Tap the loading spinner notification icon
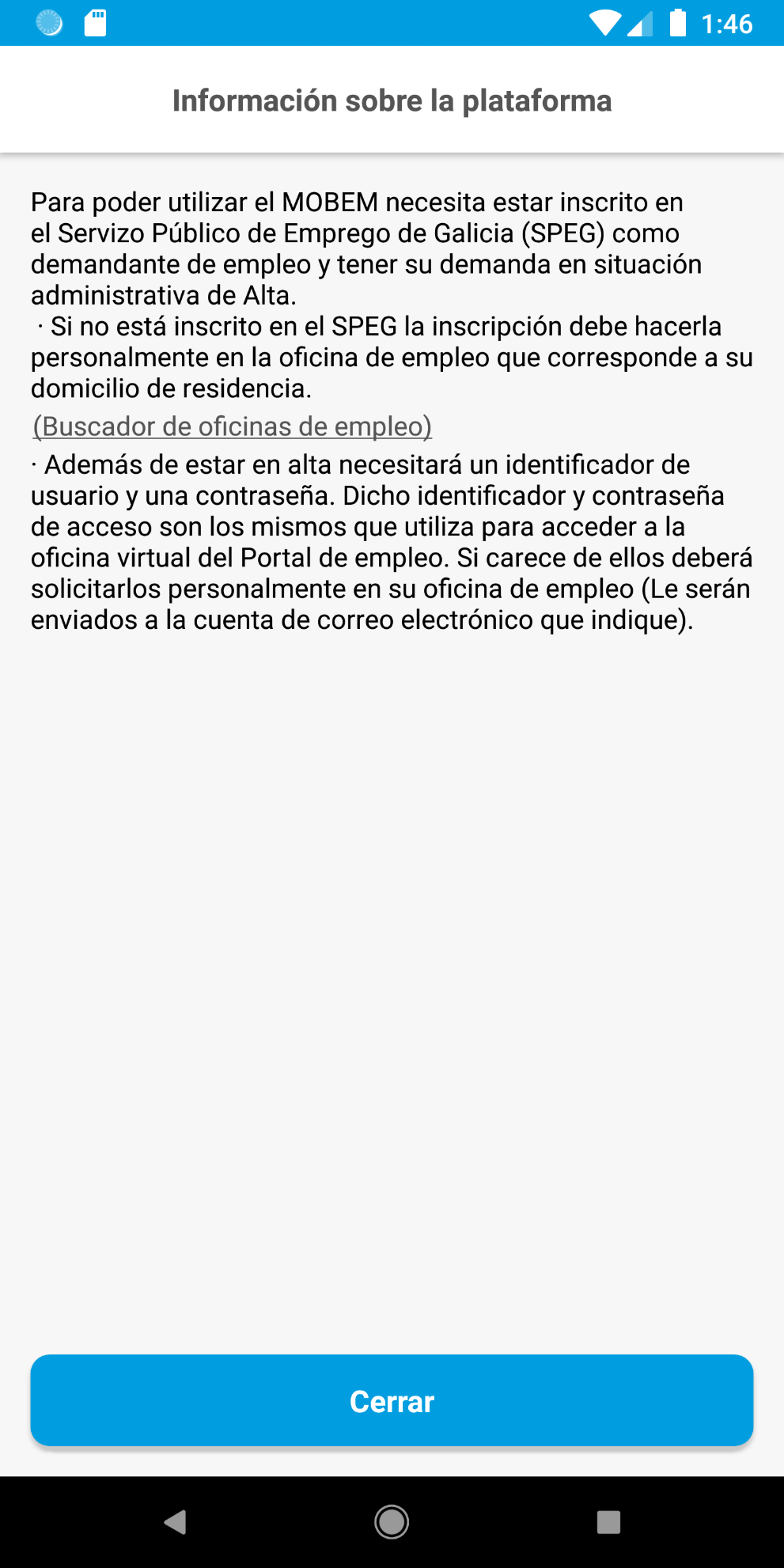 coord(47,23)
